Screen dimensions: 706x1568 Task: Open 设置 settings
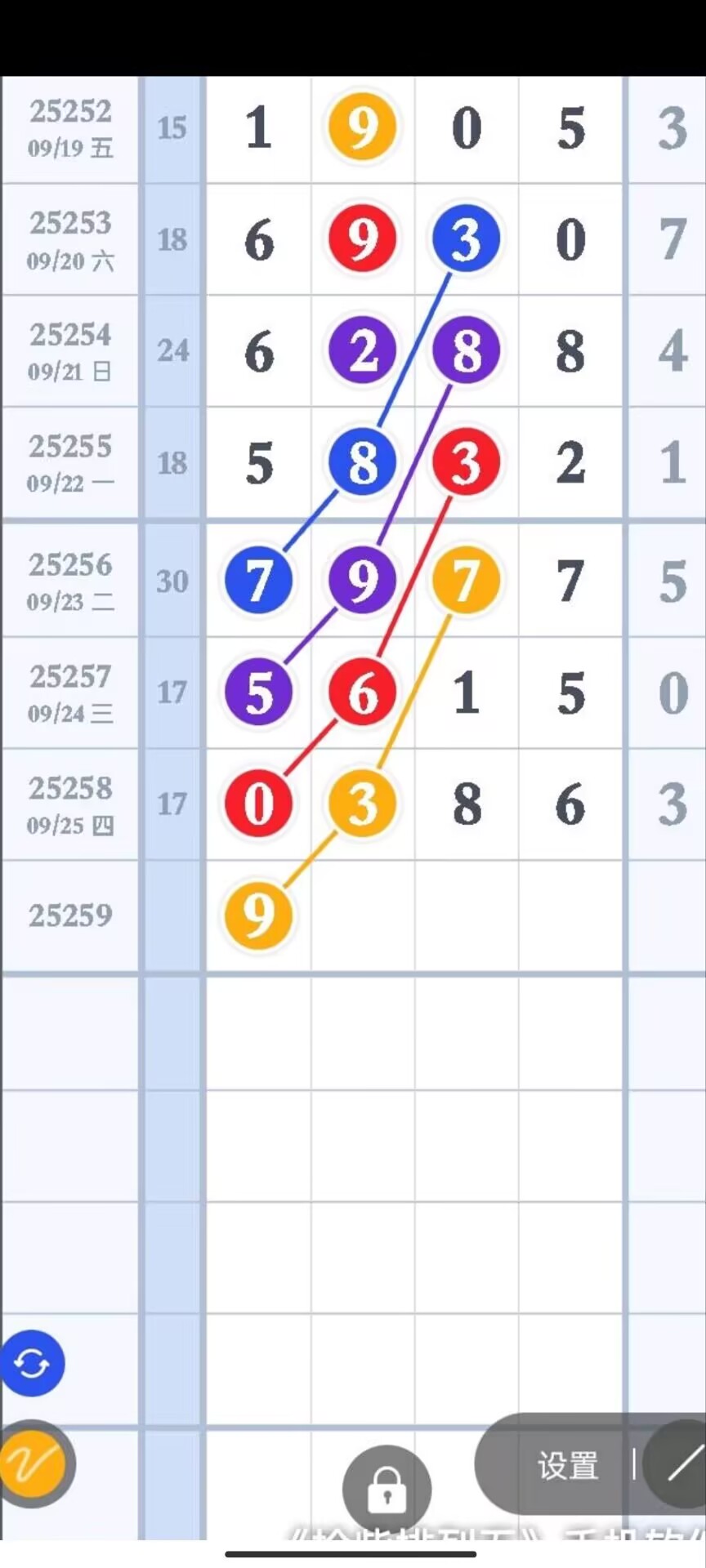pyautogui.click(x=568, y=1465)
